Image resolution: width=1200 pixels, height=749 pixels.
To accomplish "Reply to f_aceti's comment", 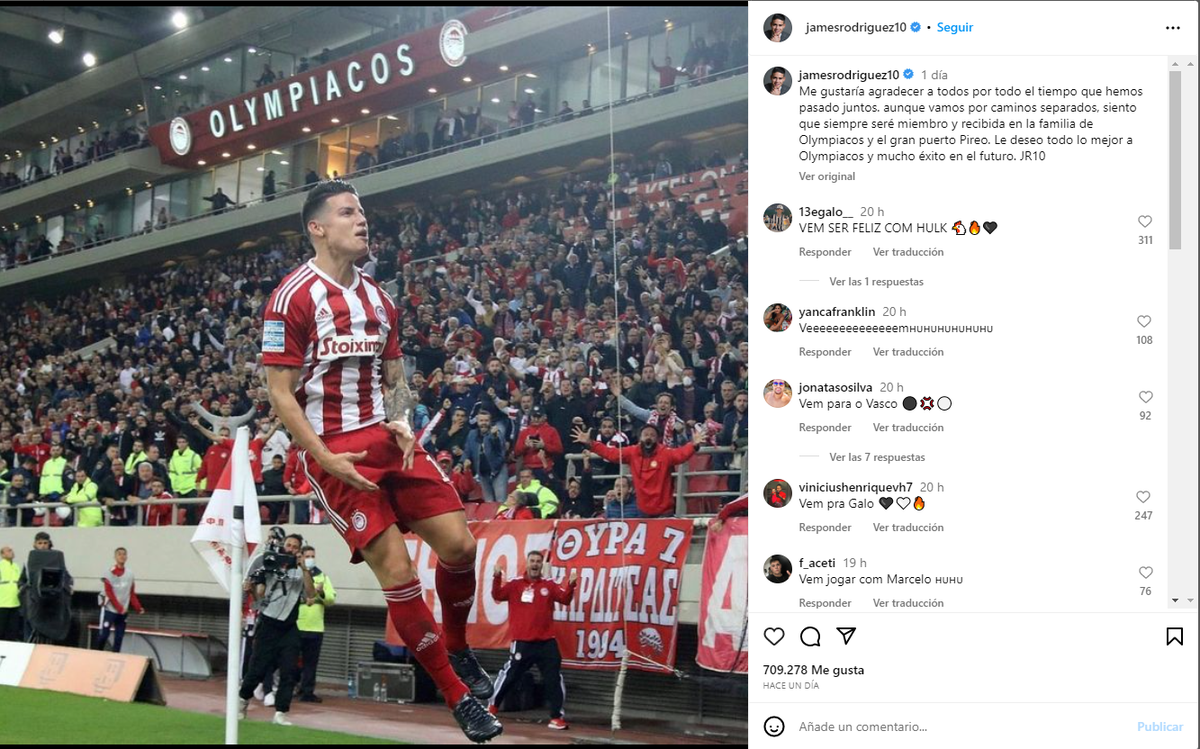I will (825, 603).
